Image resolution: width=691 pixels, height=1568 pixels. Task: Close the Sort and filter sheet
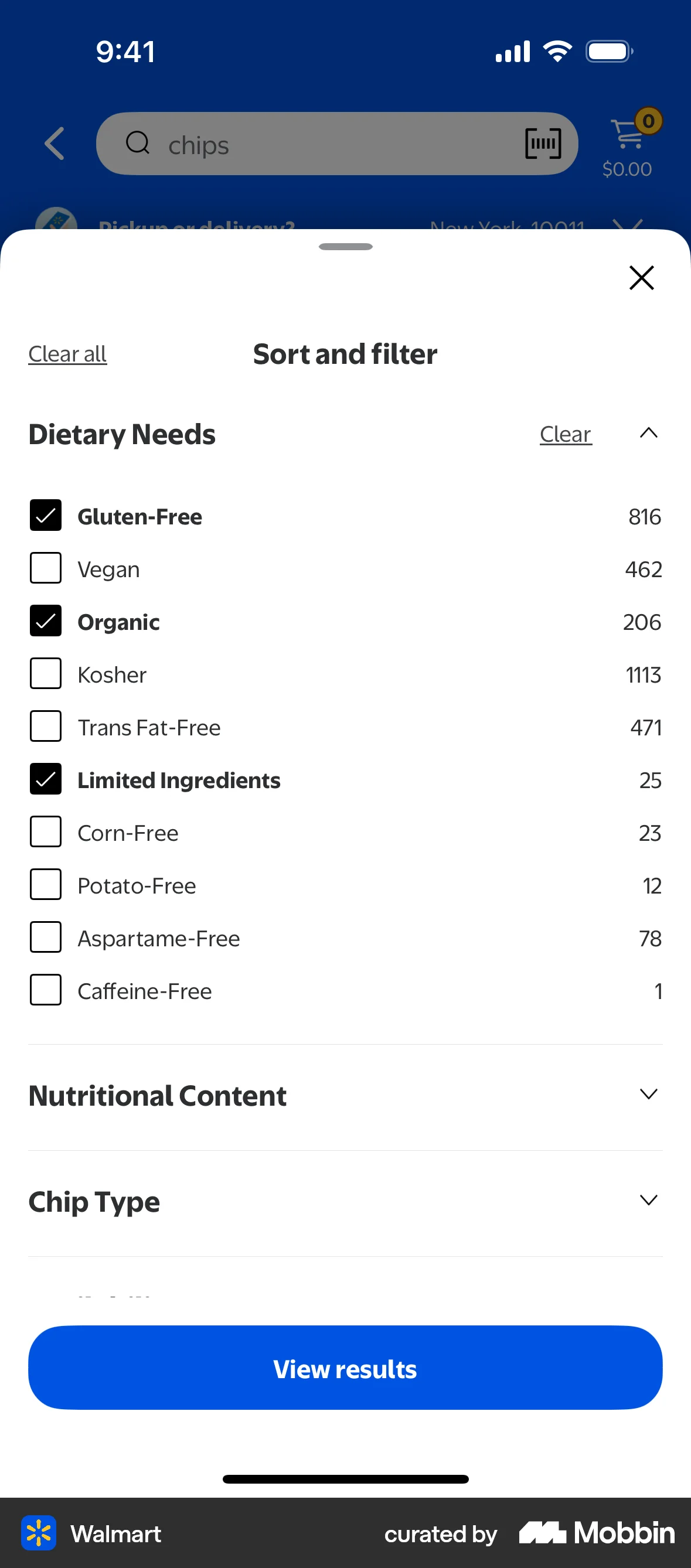pyautogui.click(x=642, y=278)
